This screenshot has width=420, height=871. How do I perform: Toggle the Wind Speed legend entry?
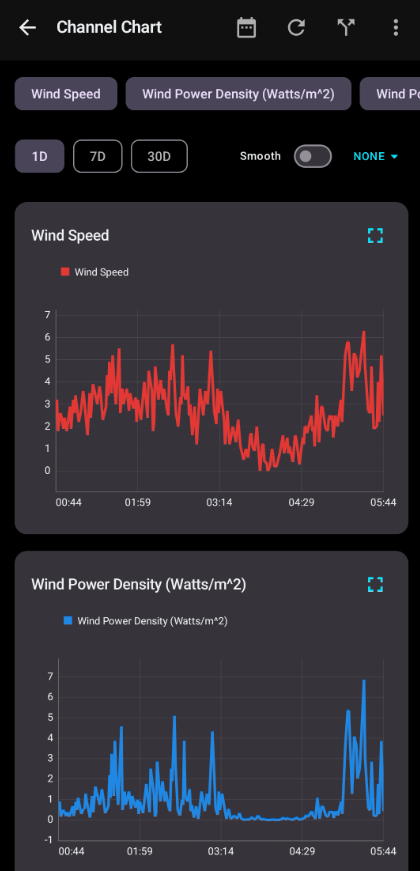click(x=94, y=272)
